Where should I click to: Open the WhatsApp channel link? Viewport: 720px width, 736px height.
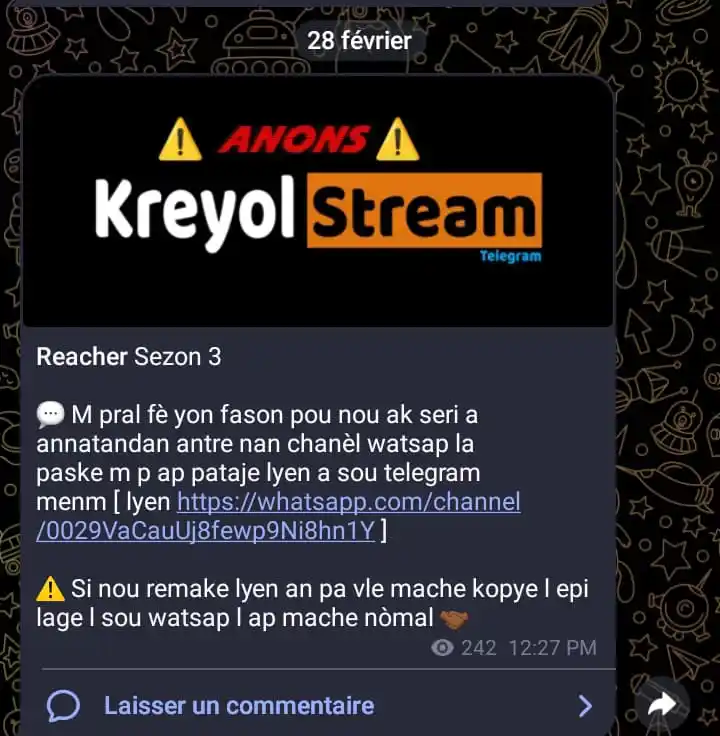click(348, 502)
